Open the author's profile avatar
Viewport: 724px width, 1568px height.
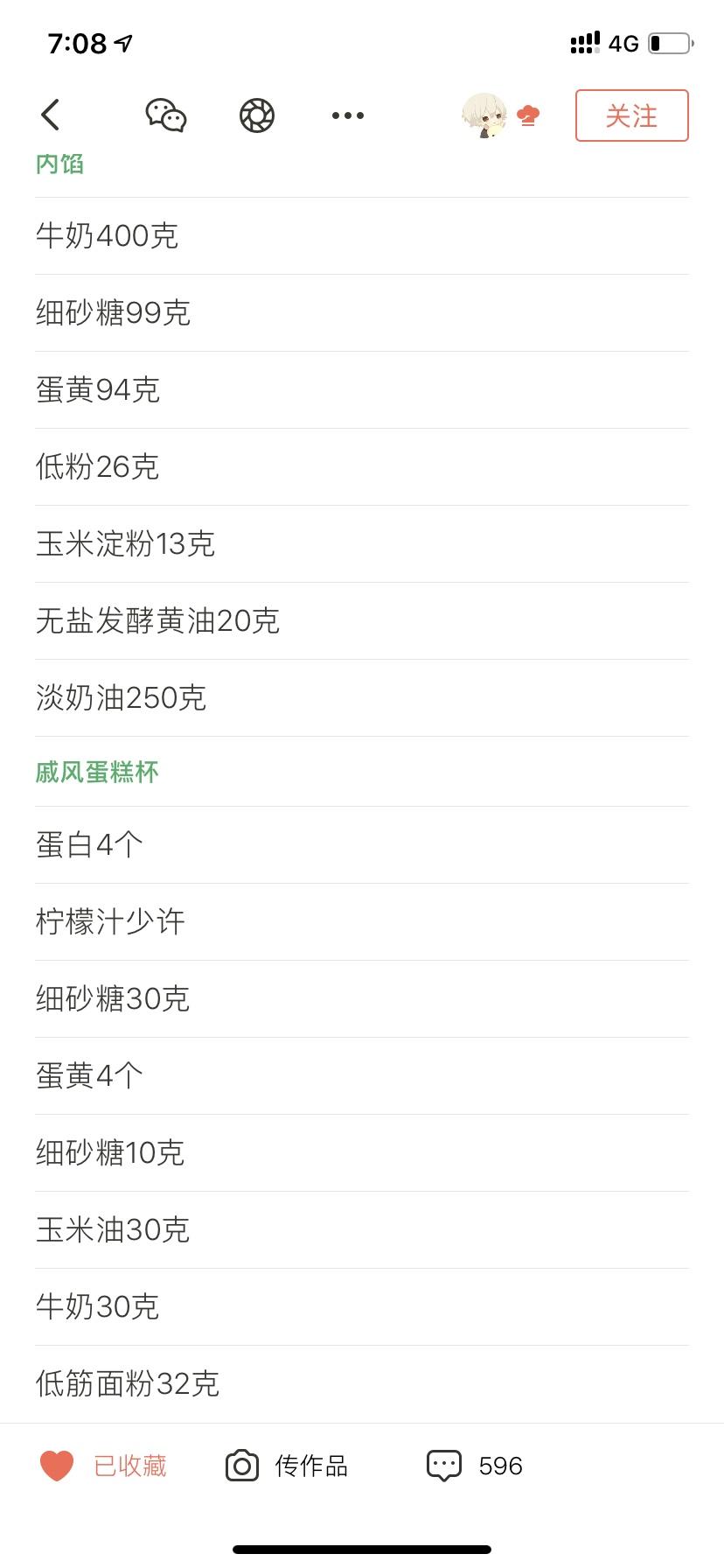(x=484, y=115)
